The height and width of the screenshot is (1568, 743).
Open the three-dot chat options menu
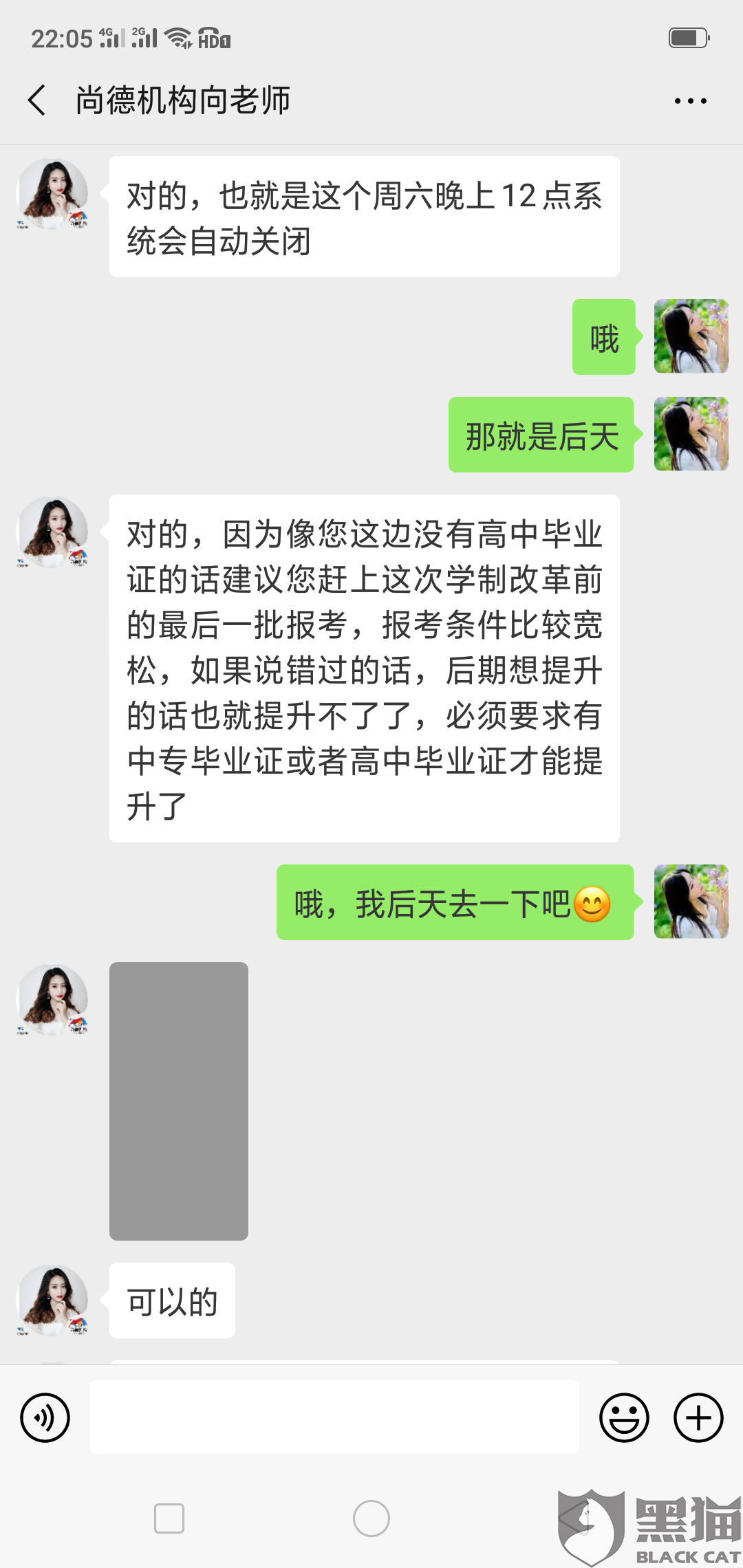(x=690, y=101)
